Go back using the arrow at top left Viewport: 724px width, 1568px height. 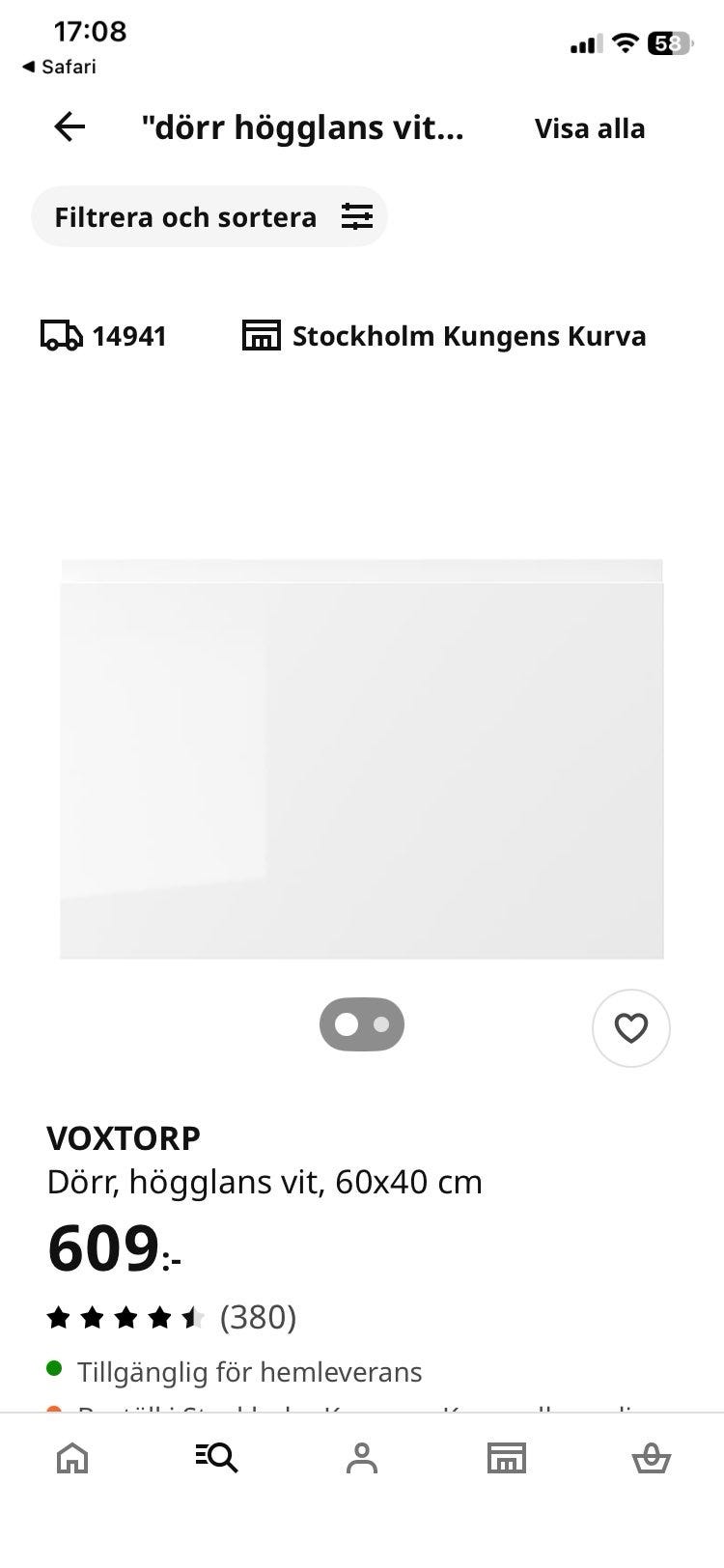pos(69,126)
